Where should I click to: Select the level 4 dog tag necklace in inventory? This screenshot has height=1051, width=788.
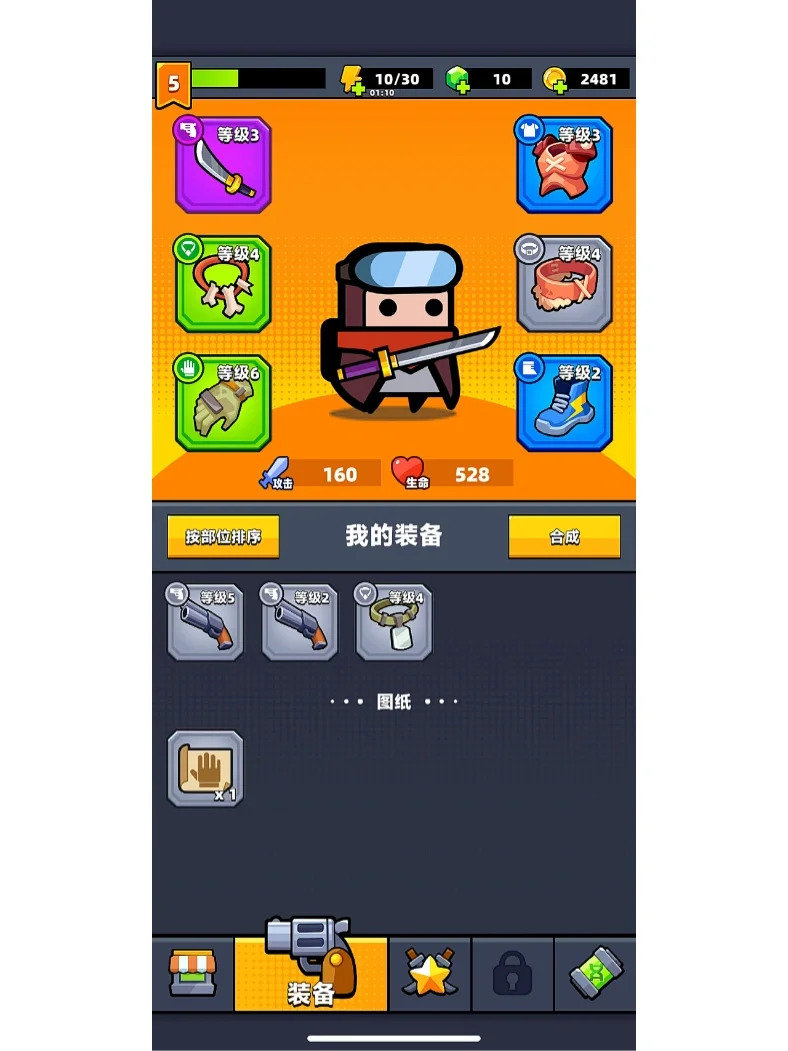coord(394,623)
